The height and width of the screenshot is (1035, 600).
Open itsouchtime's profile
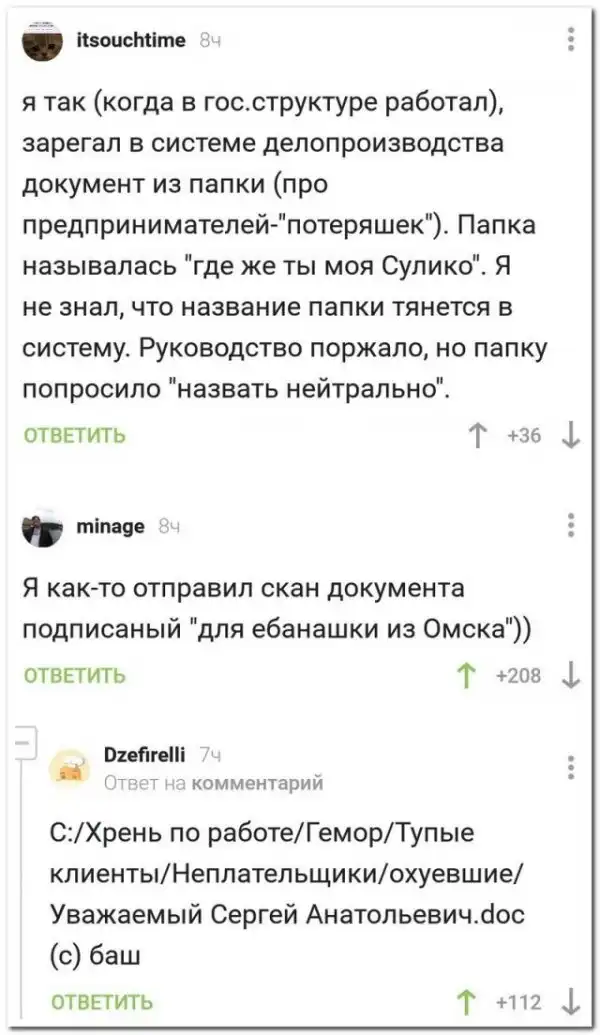point(132,39)
